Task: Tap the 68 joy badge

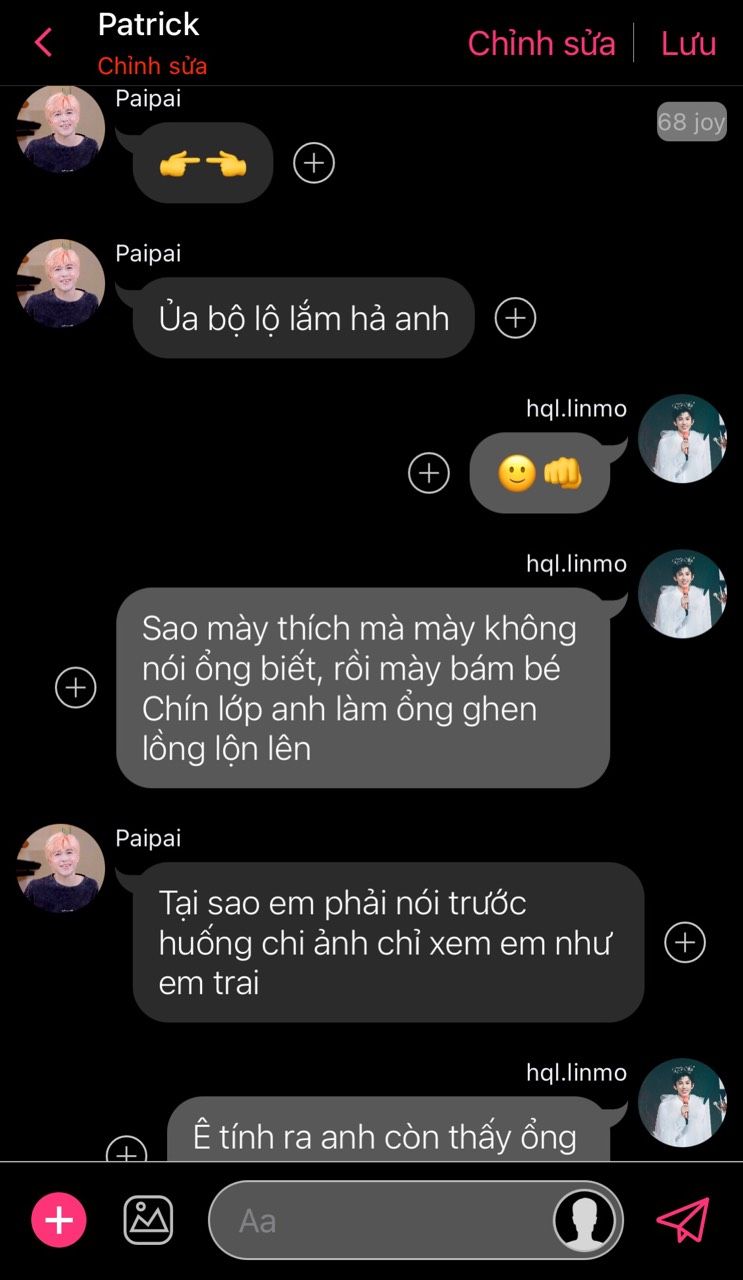Action: point(691,122)
